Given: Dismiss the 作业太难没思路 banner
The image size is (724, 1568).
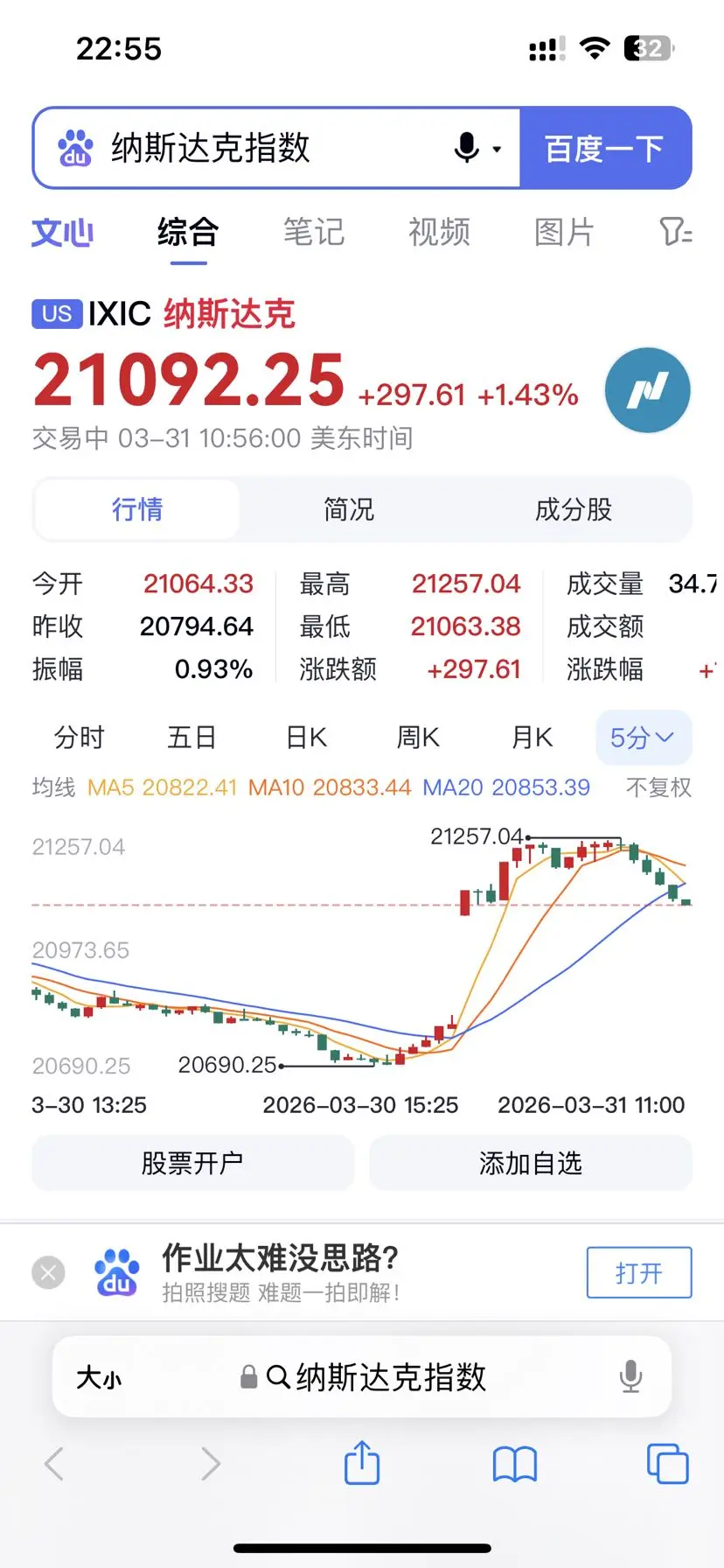Looking at the screenshot, I should tap(48, 1271).
